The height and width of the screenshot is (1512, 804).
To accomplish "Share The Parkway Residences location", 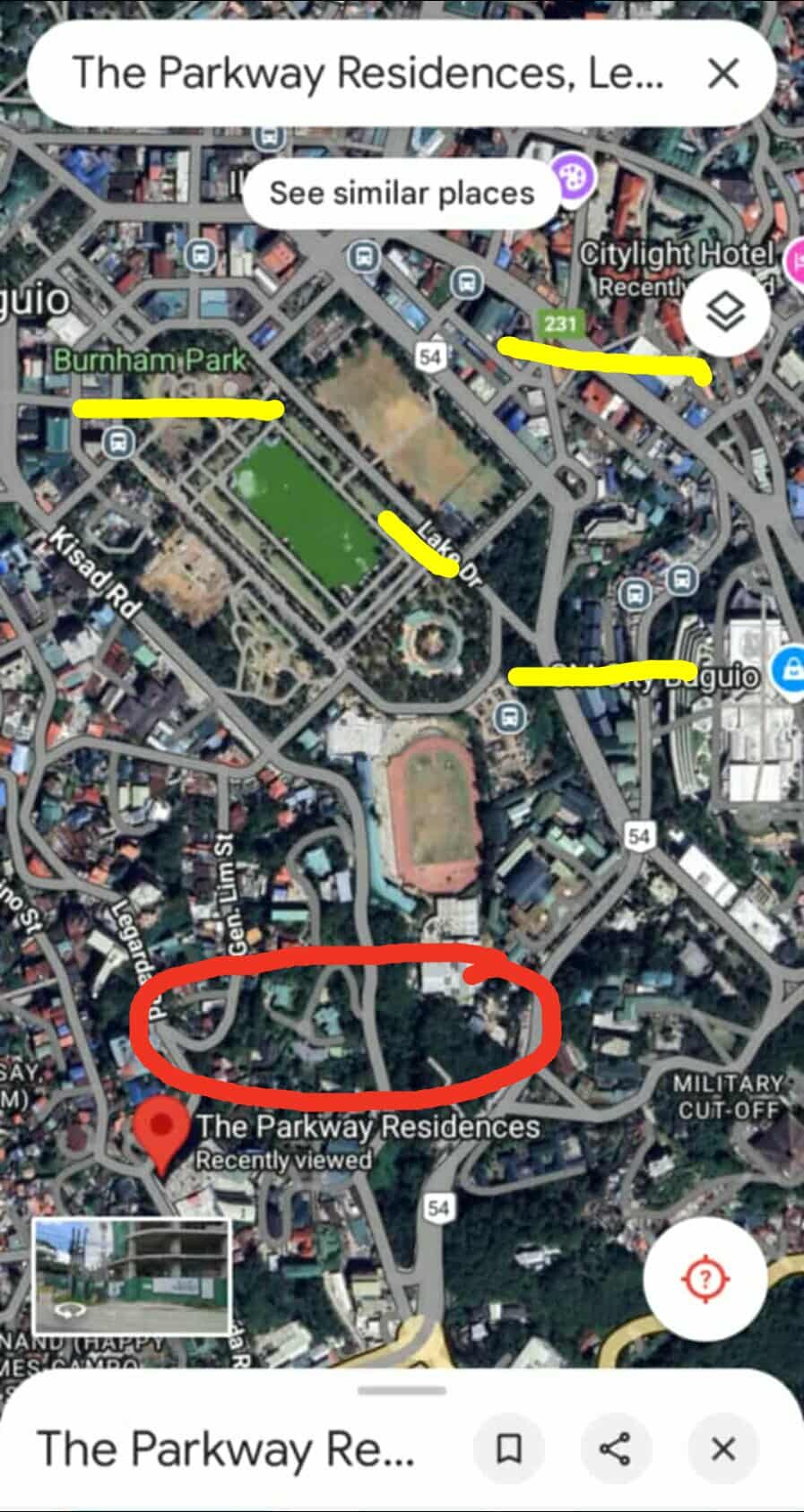I will 615,1448.
